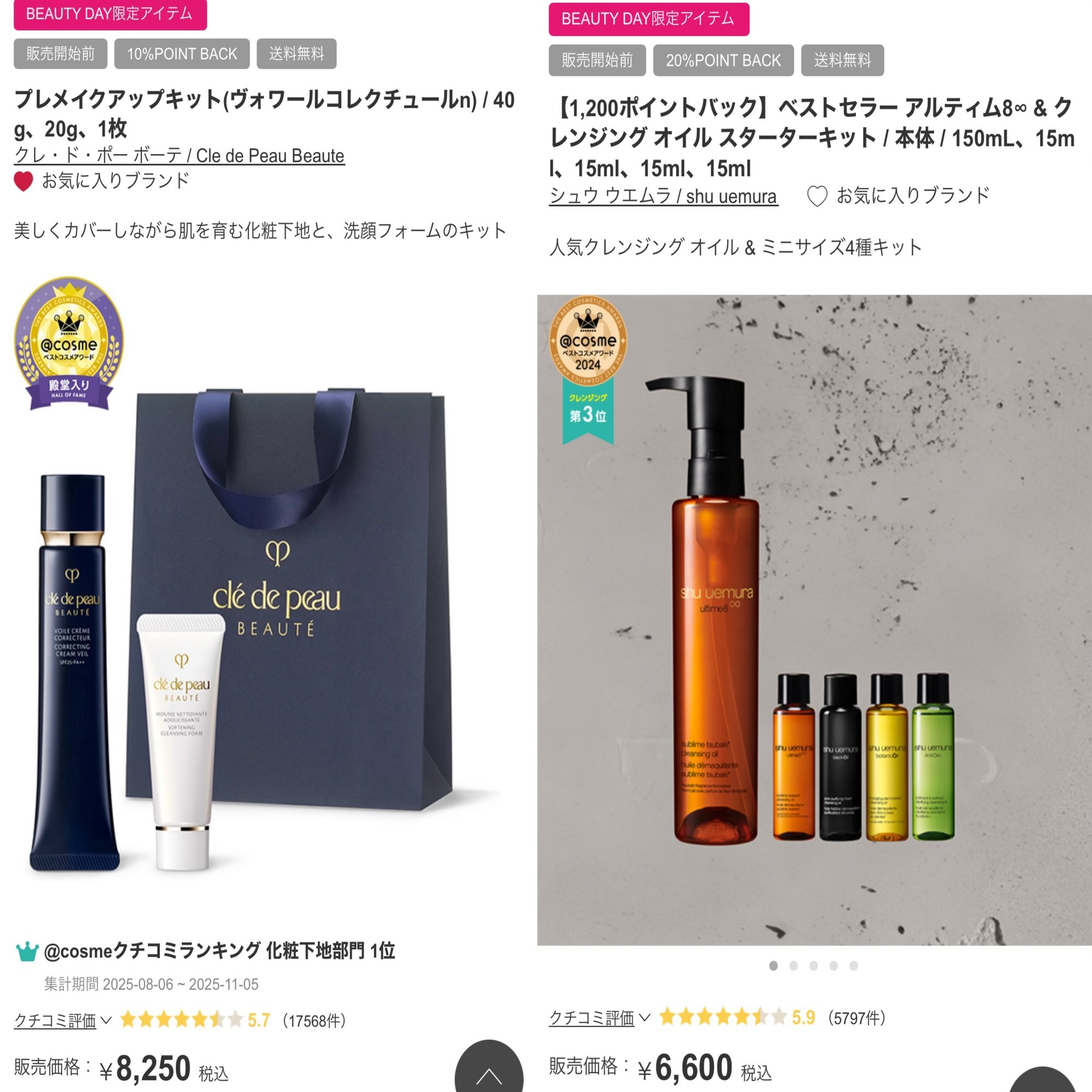Viewport: 1092px width, 1092px height.
Task: Jump to the second shu uemura image dot
Action: coord(793,966)
